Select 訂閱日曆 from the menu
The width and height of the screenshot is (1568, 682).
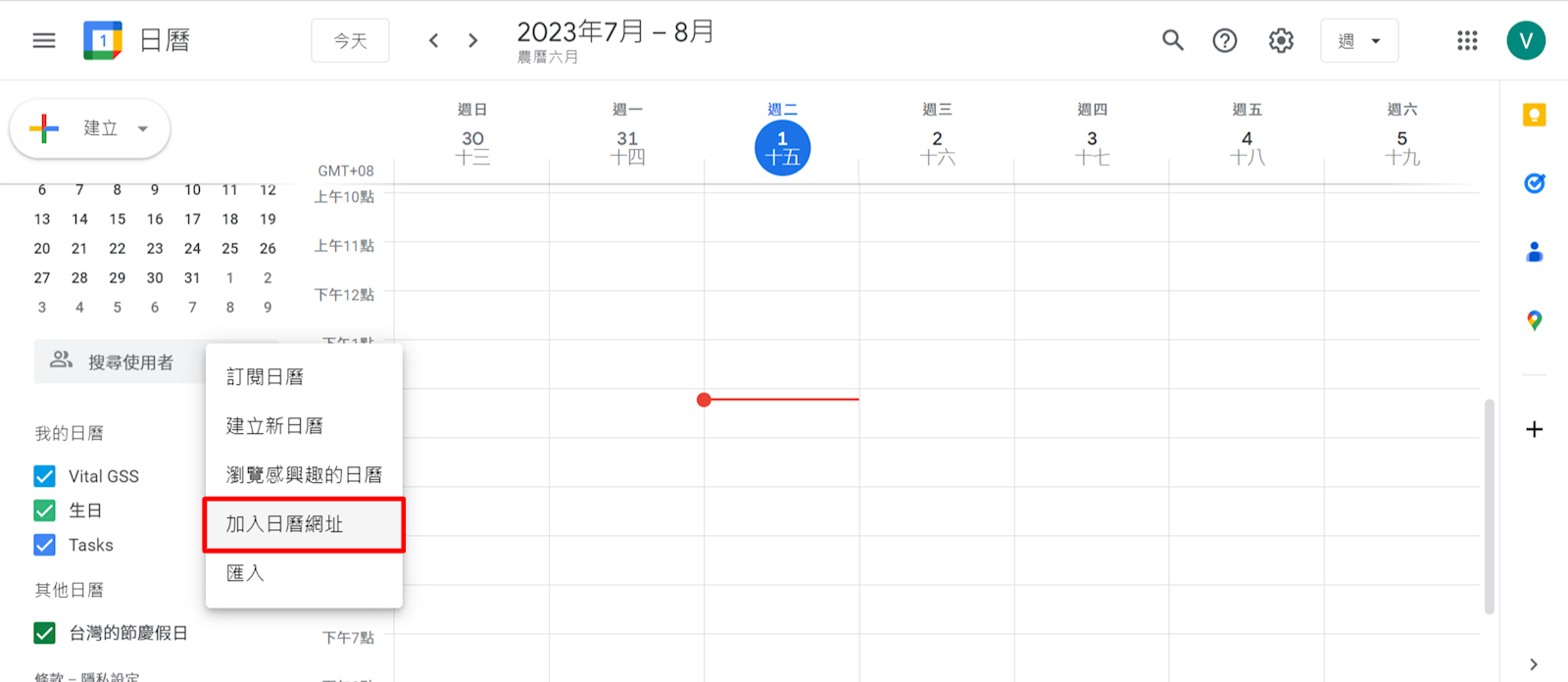coord(265,377)
